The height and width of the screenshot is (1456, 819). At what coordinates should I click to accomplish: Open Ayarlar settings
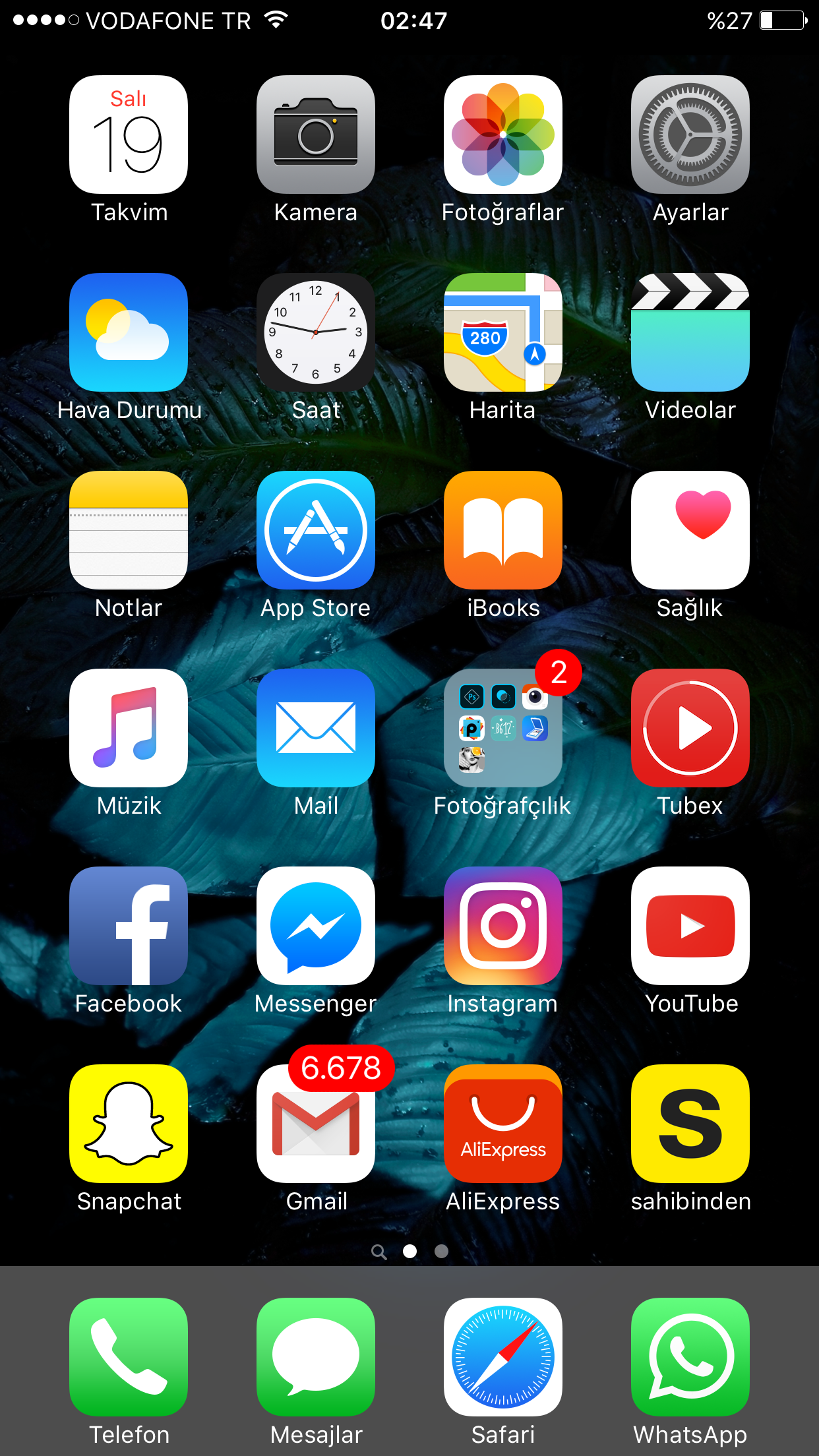[x=690, y=135]
